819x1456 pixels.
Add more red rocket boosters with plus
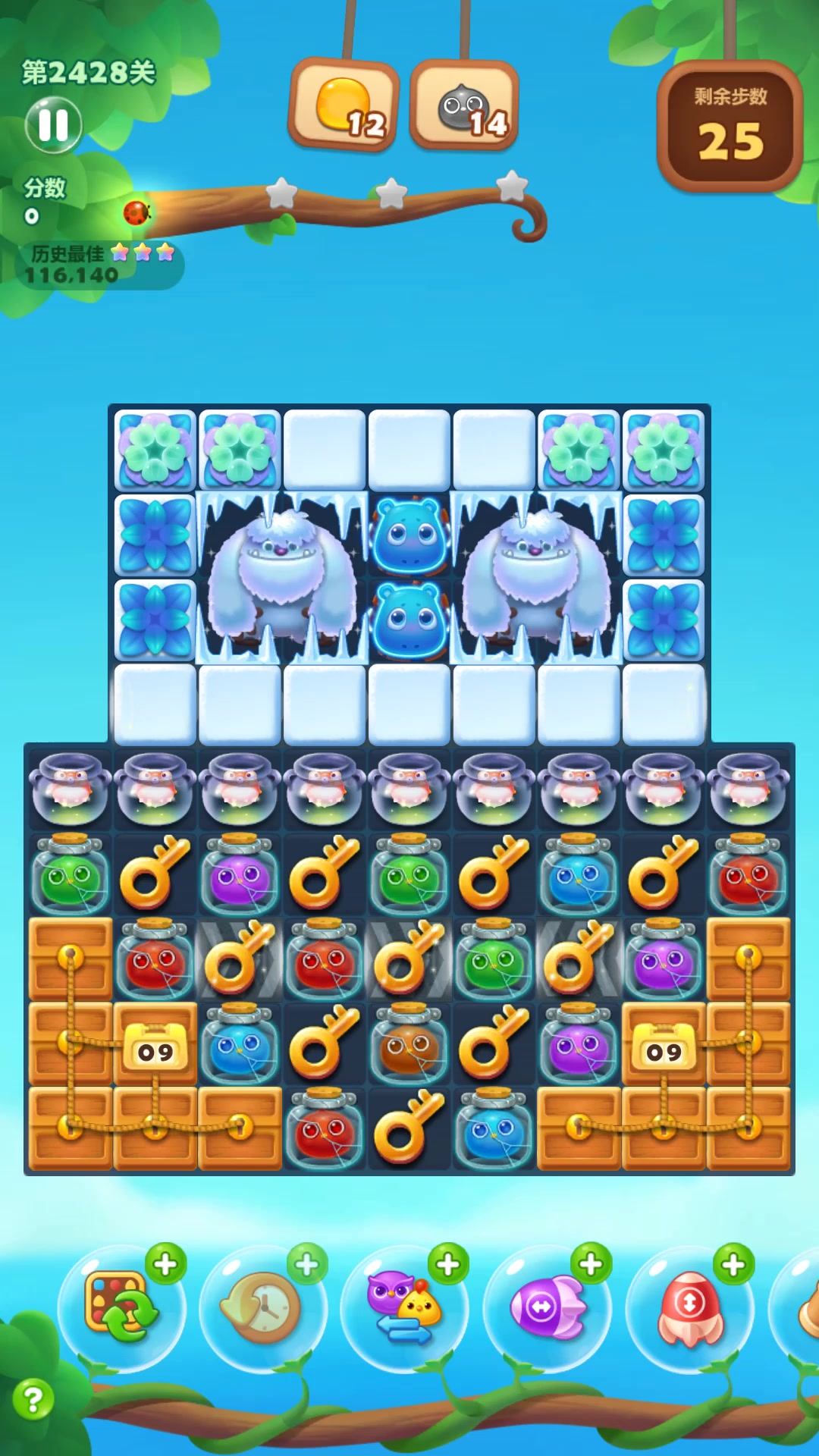click(x=733, y=1264)
